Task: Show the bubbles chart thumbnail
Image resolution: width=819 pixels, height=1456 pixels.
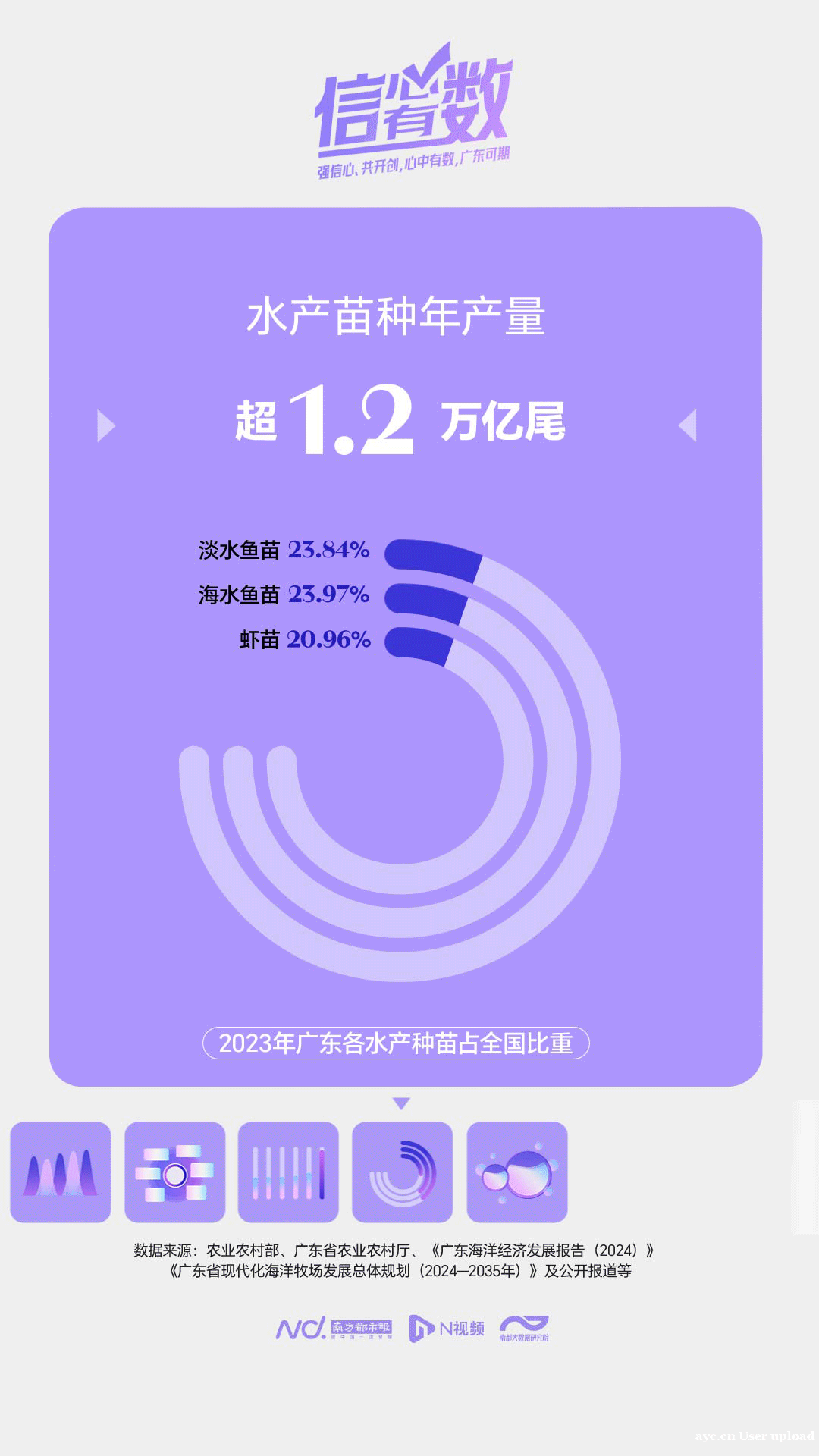Action: pos(517,1172)
